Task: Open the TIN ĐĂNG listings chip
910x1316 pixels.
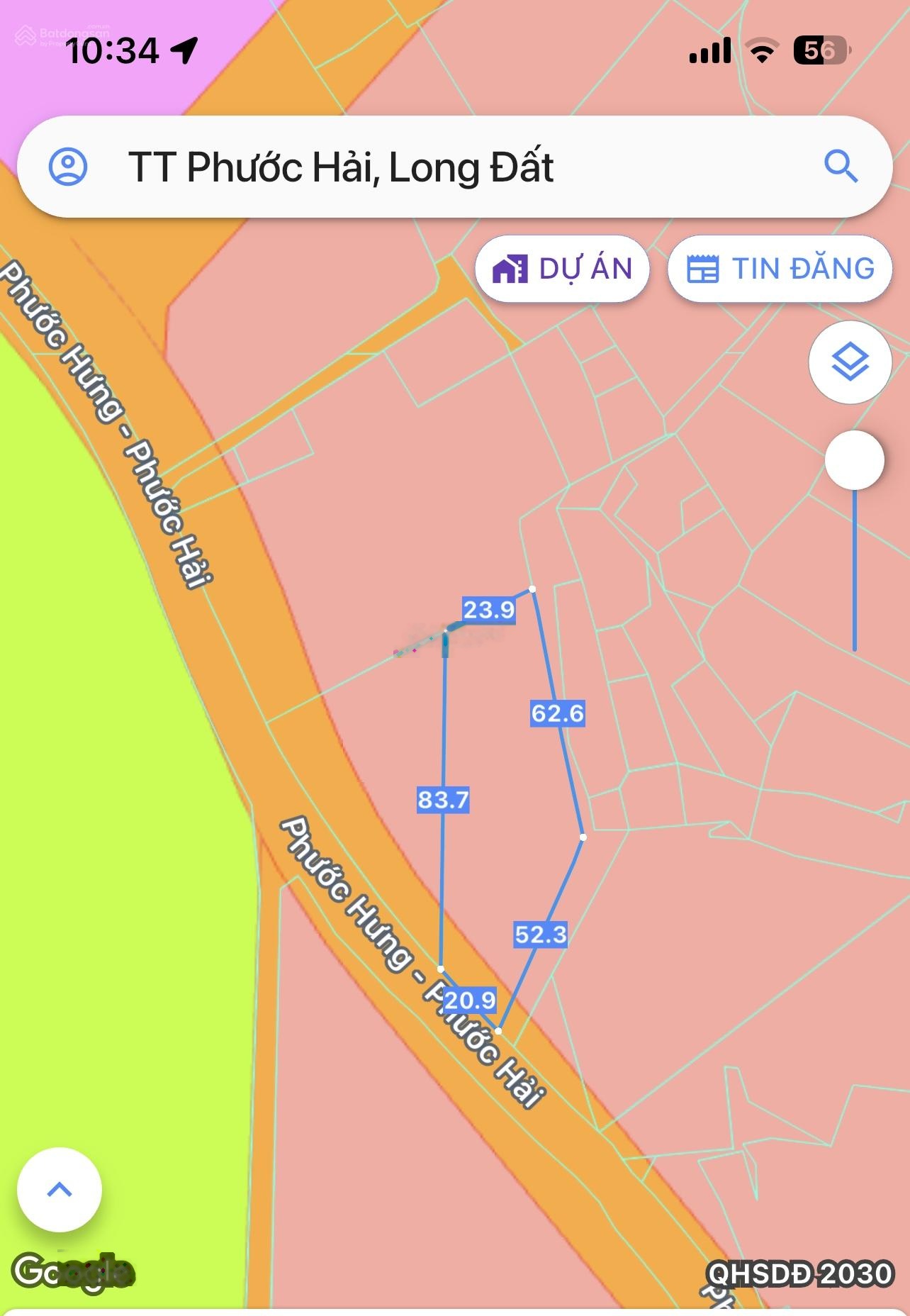Action: coord(780,269)
